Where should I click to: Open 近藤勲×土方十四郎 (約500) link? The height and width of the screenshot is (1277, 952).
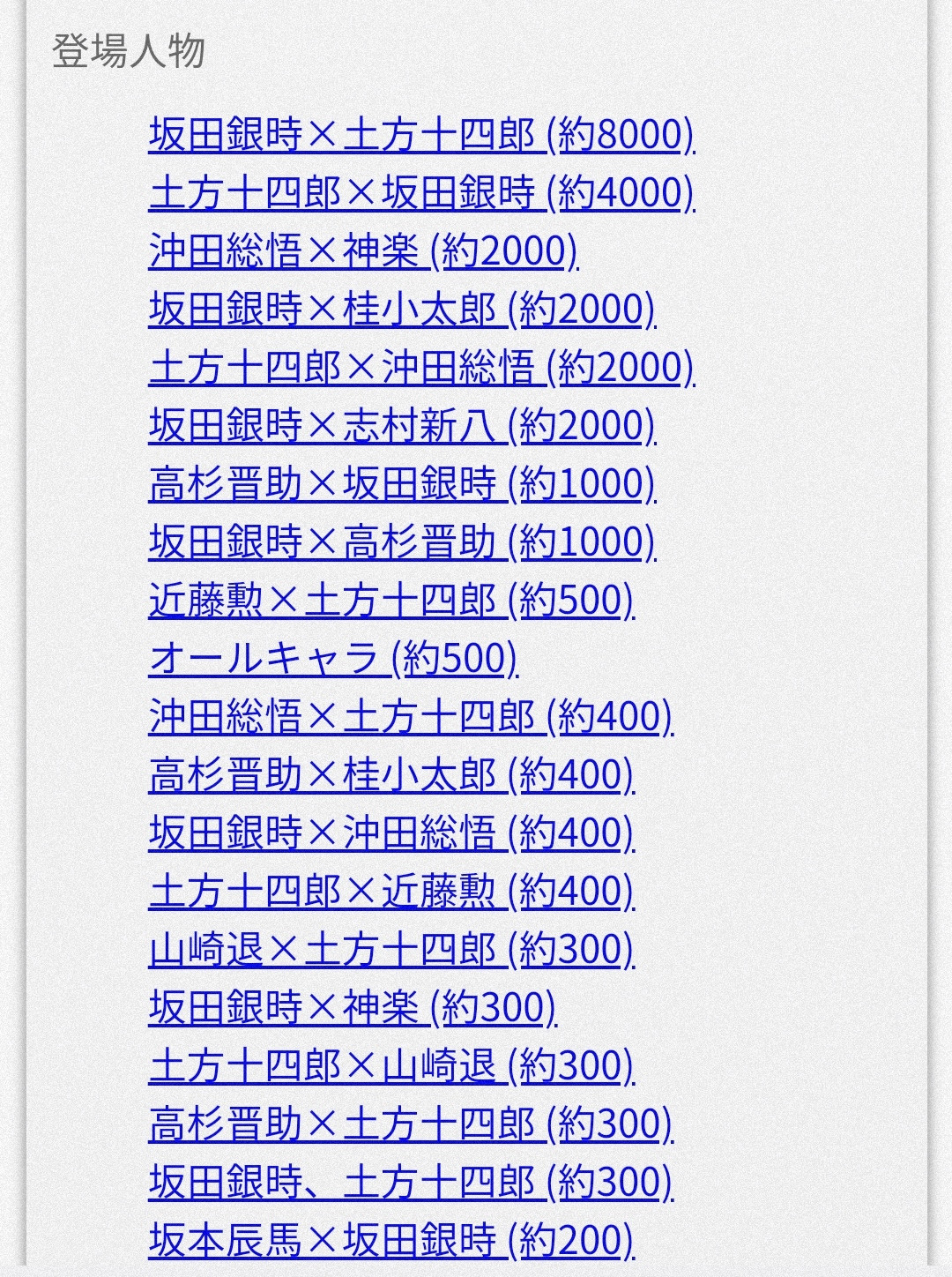(391, 600)
